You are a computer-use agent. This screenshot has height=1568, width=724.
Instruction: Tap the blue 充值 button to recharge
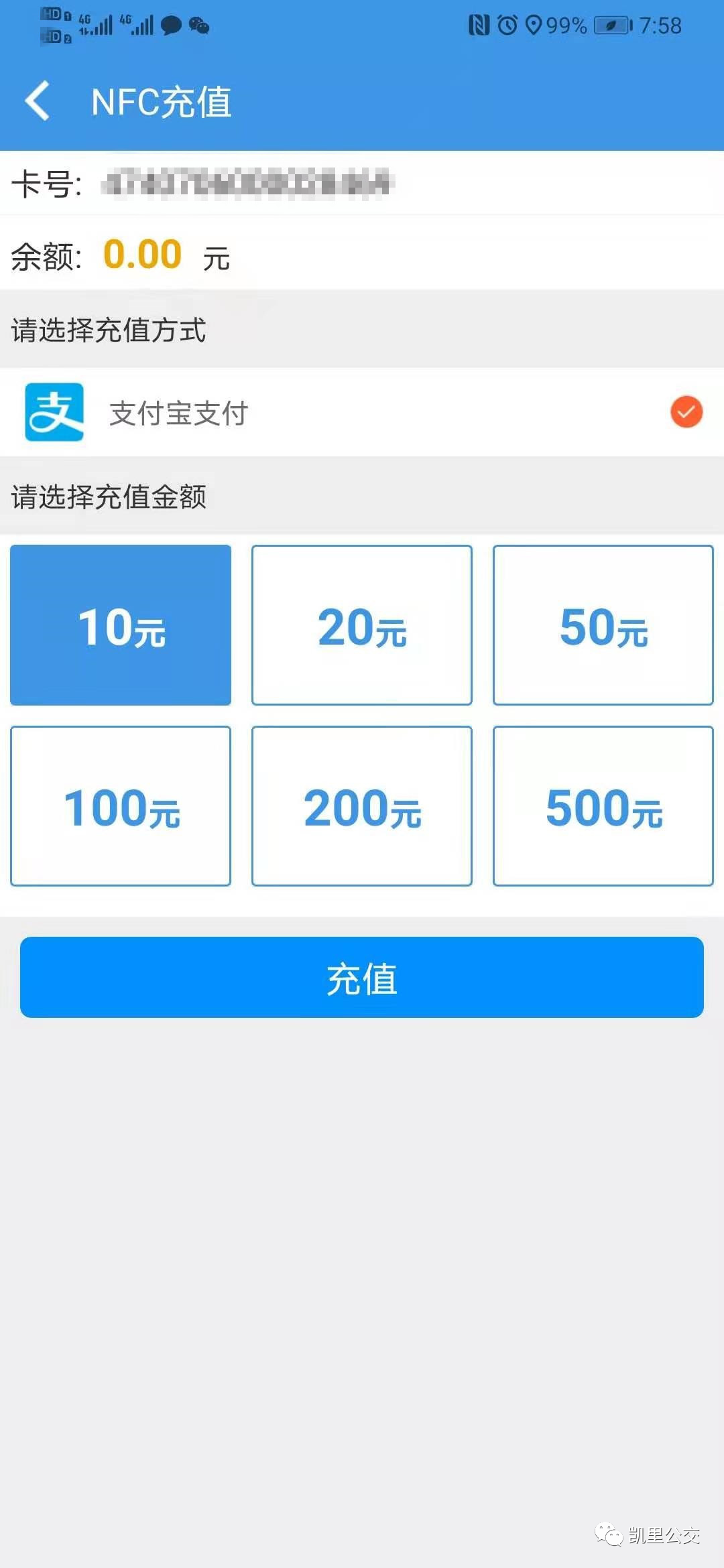pos(362,977)
